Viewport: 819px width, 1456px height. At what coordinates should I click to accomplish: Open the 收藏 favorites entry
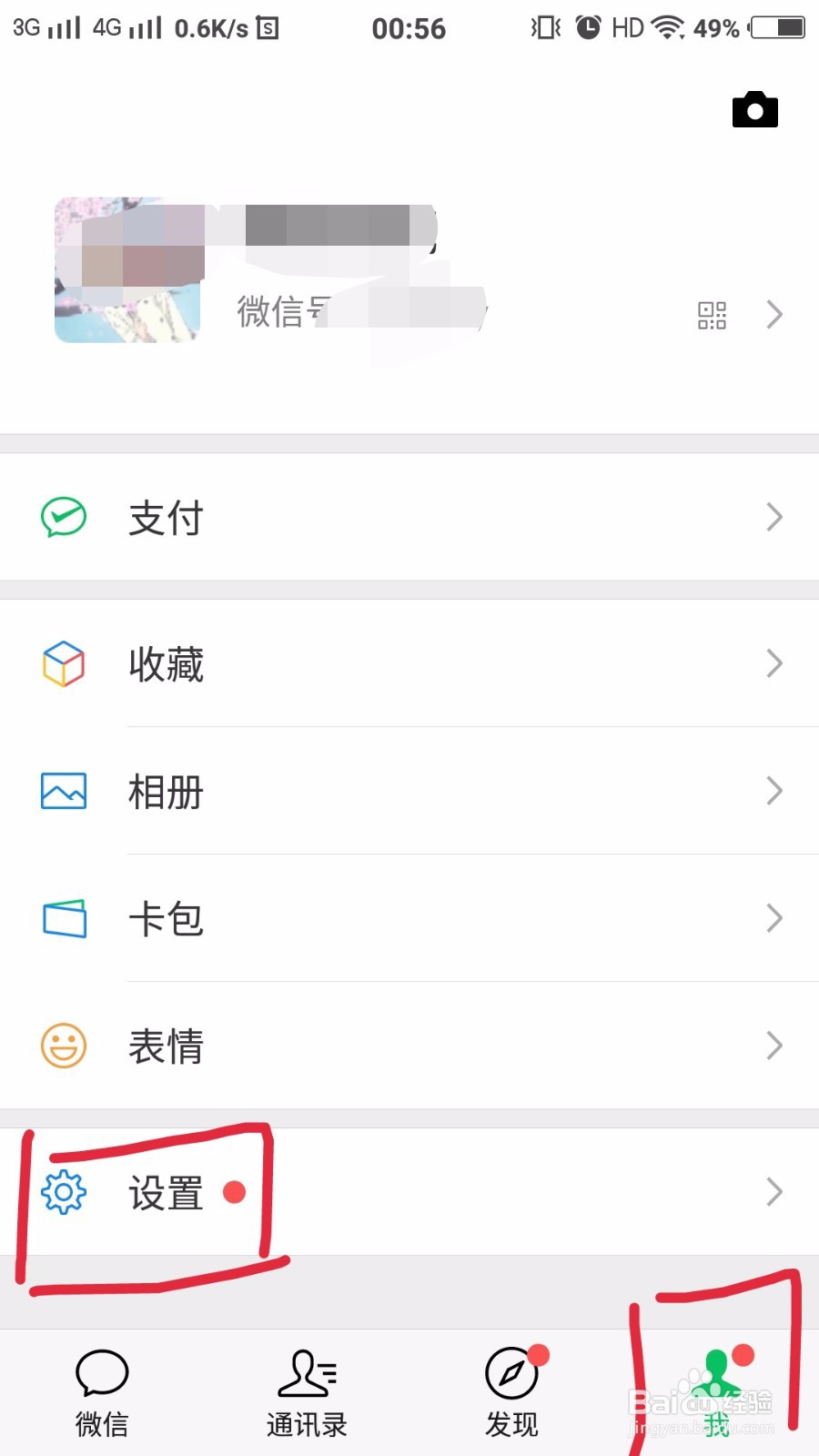tap(166, 663)
